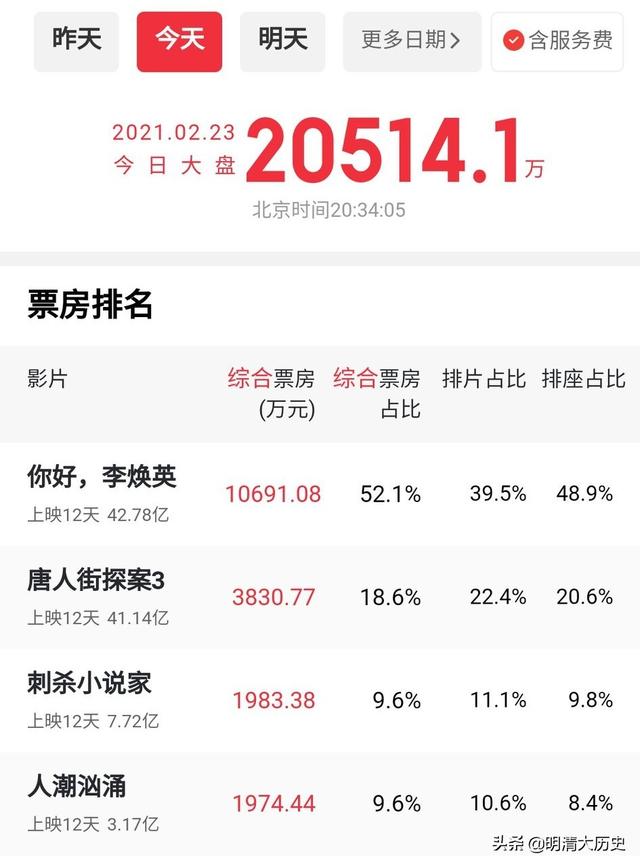Open 更多日期 date picker
The width and height of the screenshot is (640, 866).
pos(411,41)
